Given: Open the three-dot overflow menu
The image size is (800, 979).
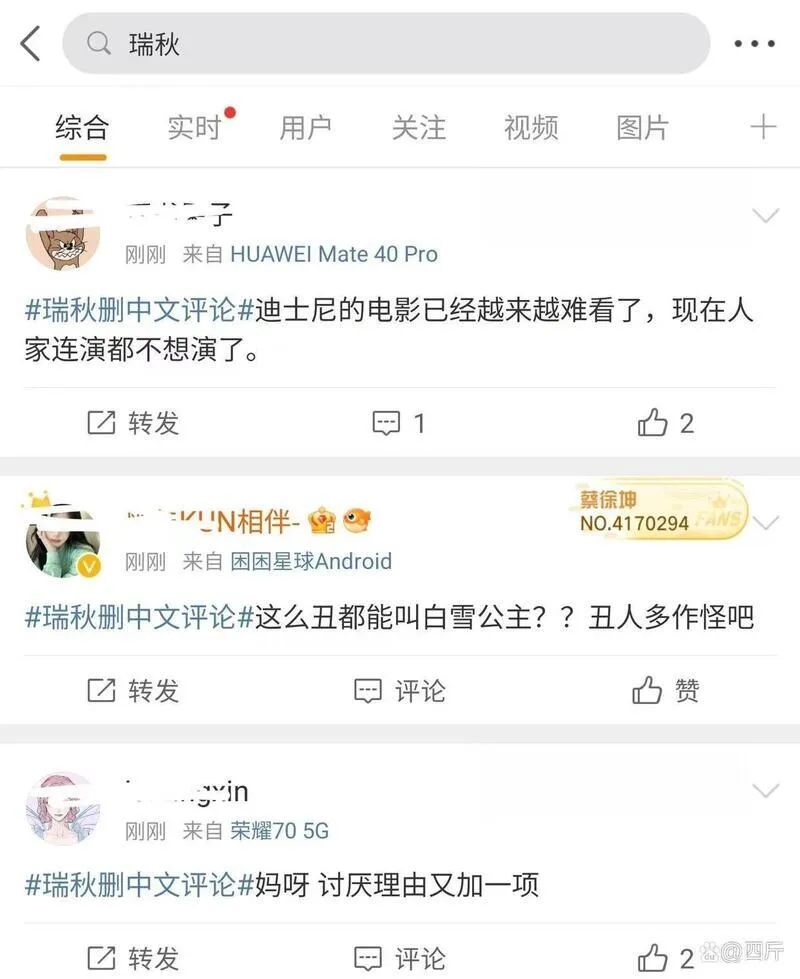Looking at the screenshot, I should [x=754, y=43].
